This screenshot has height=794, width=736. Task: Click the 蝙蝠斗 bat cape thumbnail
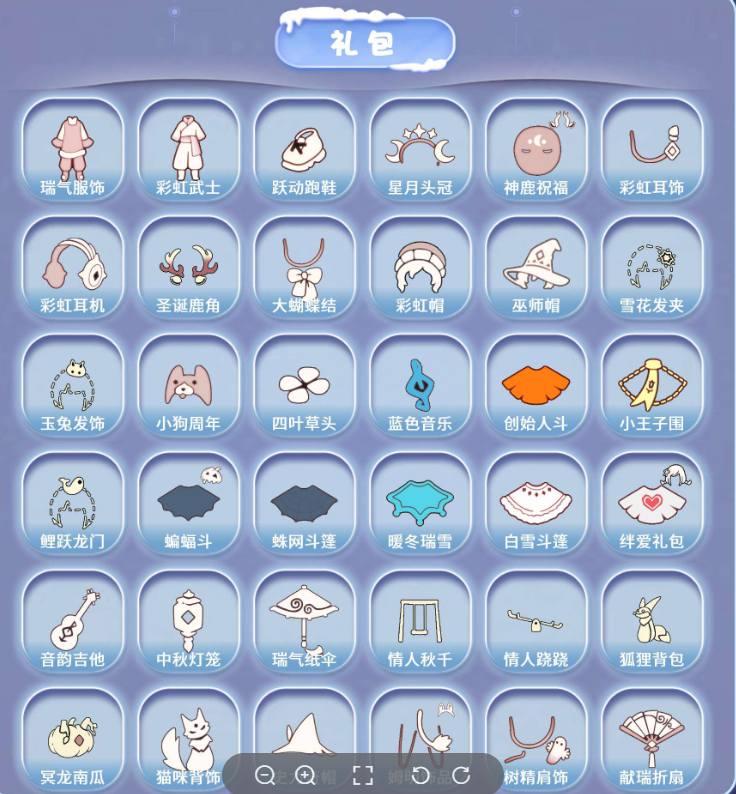(187, 502)
